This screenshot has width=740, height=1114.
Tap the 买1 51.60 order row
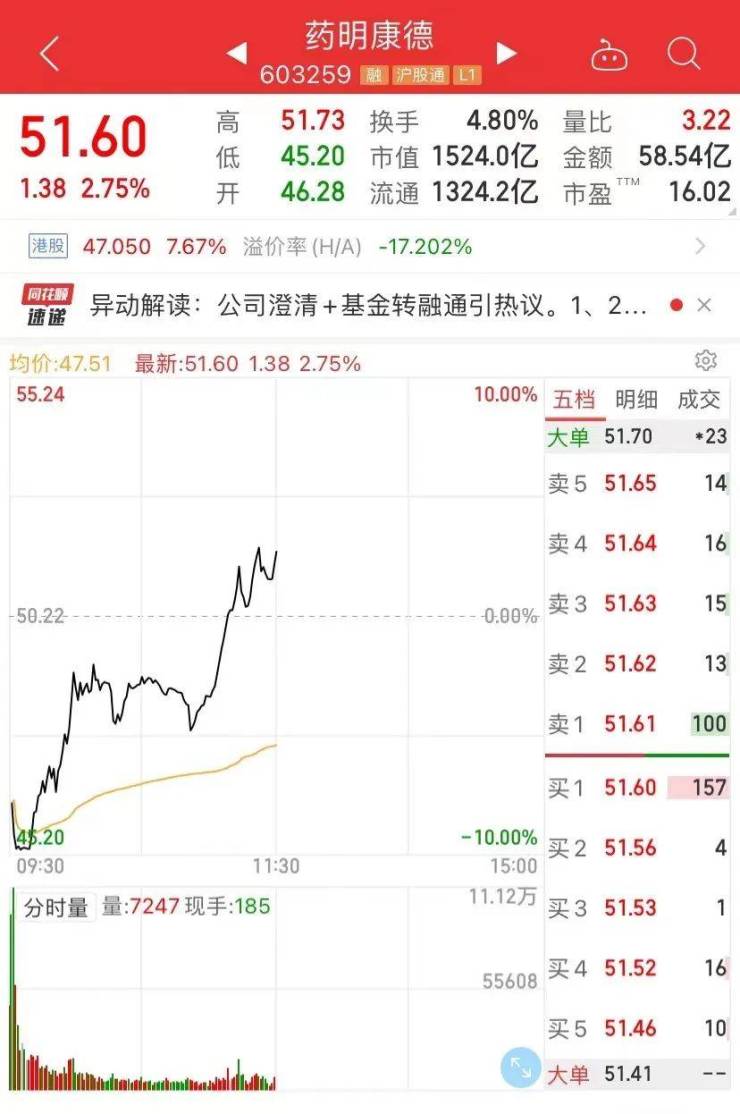pos(638,788)
